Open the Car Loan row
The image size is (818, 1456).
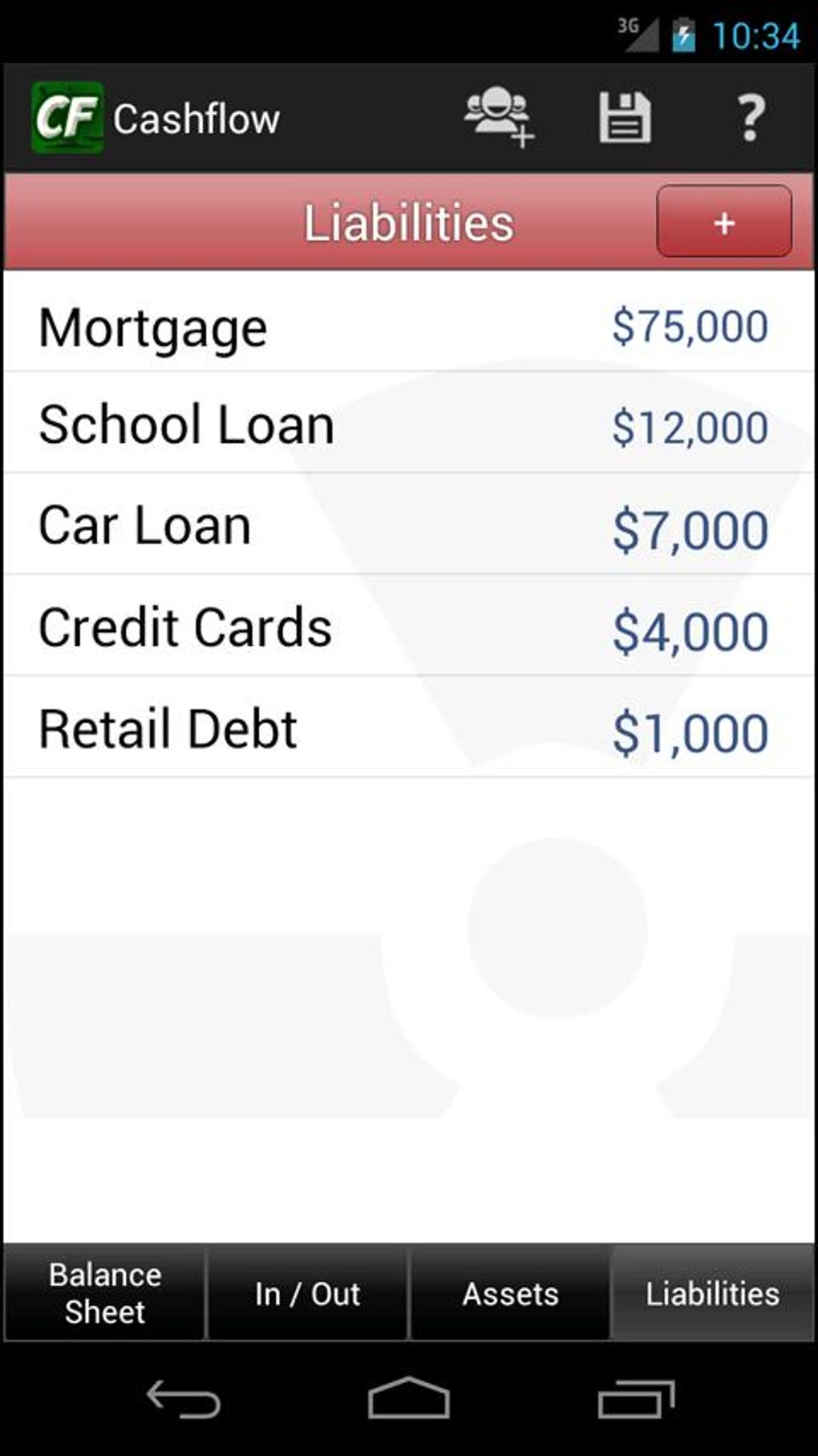click(x=409, y=526)
